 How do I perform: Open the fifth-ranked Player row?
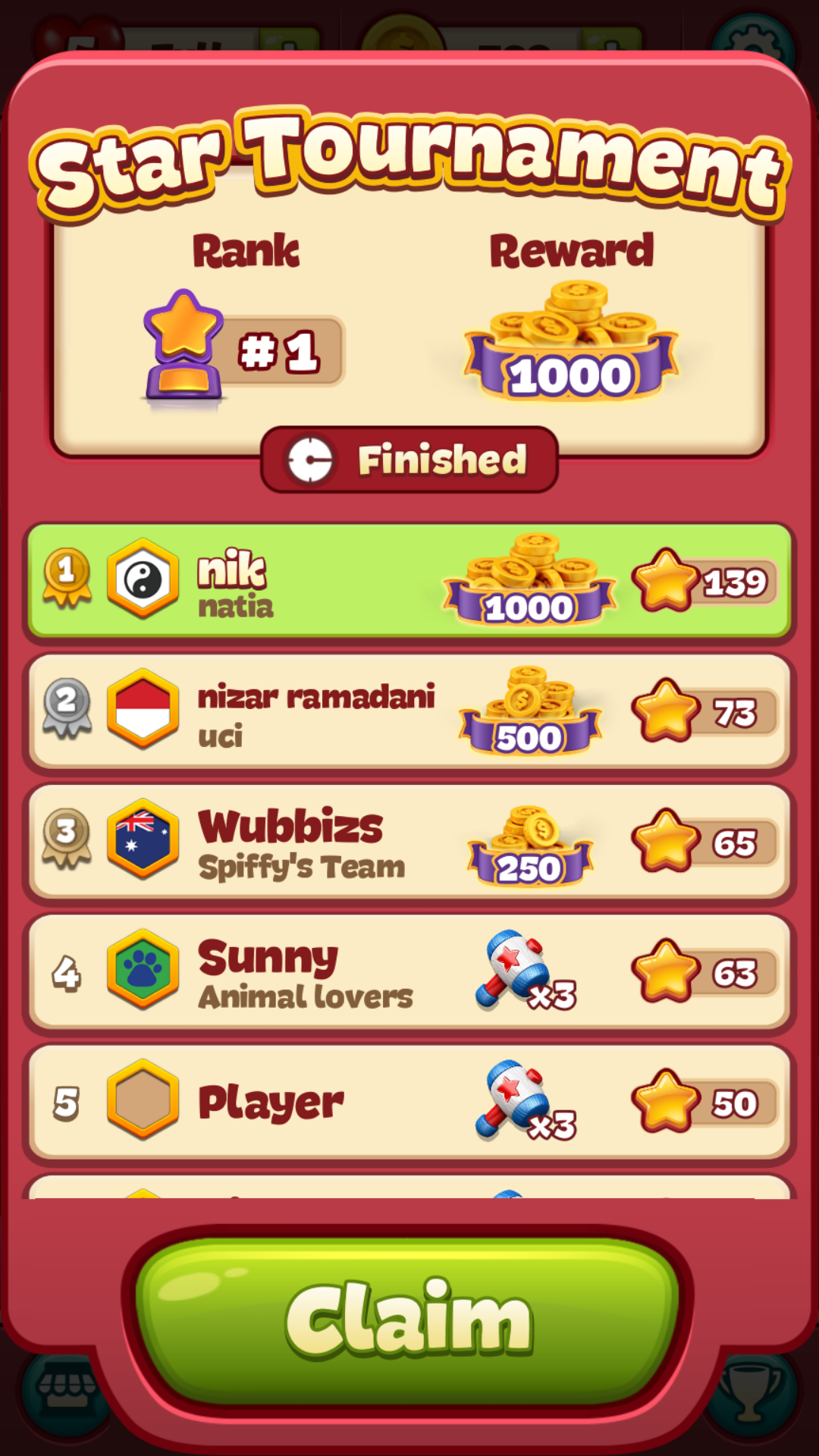click(409, 1103)
